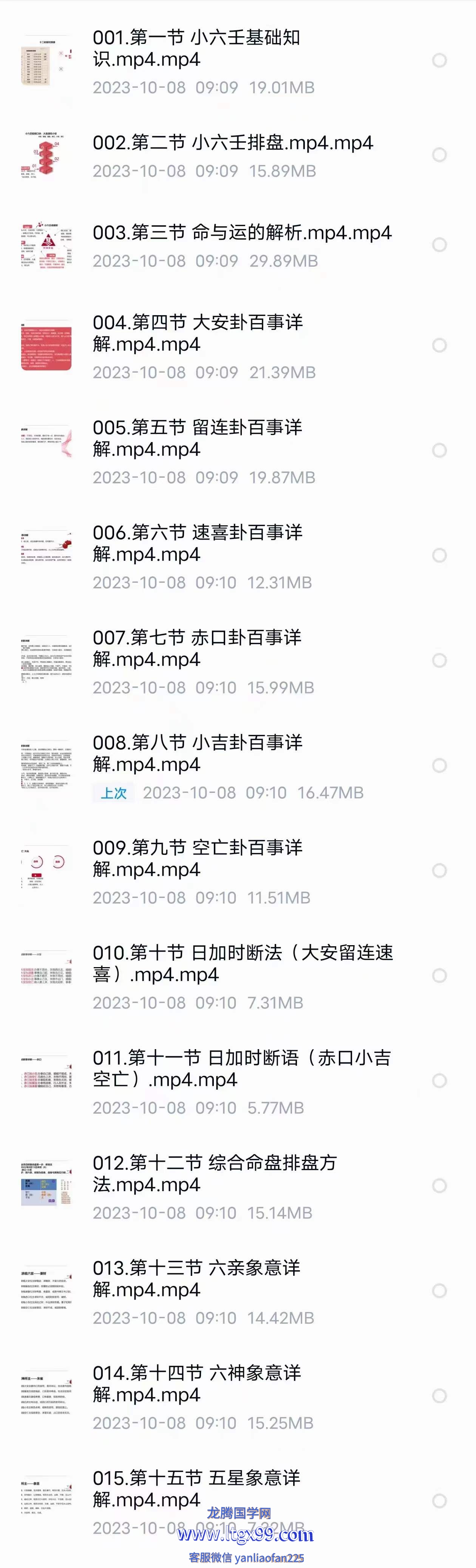Select the file 004 大安卦百事详解
Screen dimensions: 476x1568
pyautogui.click(x=439, y=345)
